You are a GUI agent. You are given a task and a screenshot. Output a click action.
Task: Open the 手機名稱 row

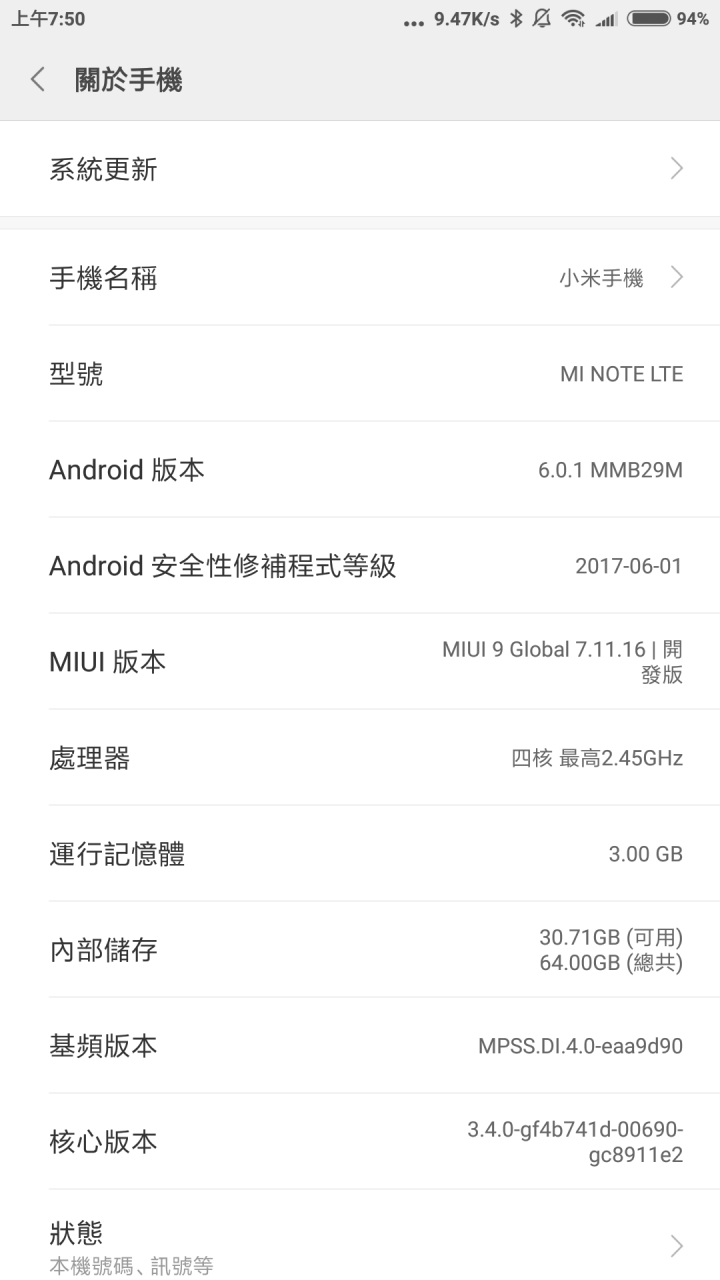pos(360,277)
